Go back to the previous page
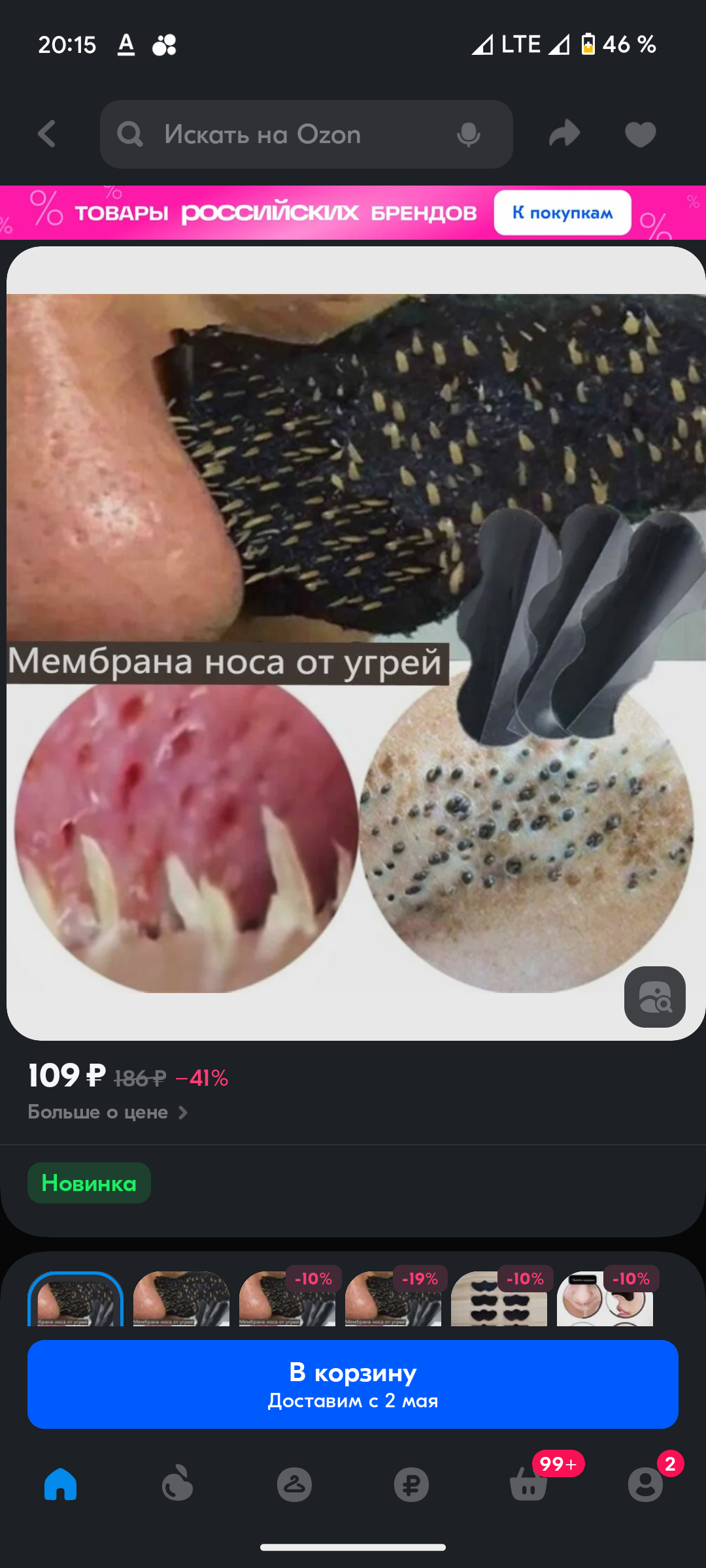Viewport: 706px width, 1568px height. pos(47,135)
